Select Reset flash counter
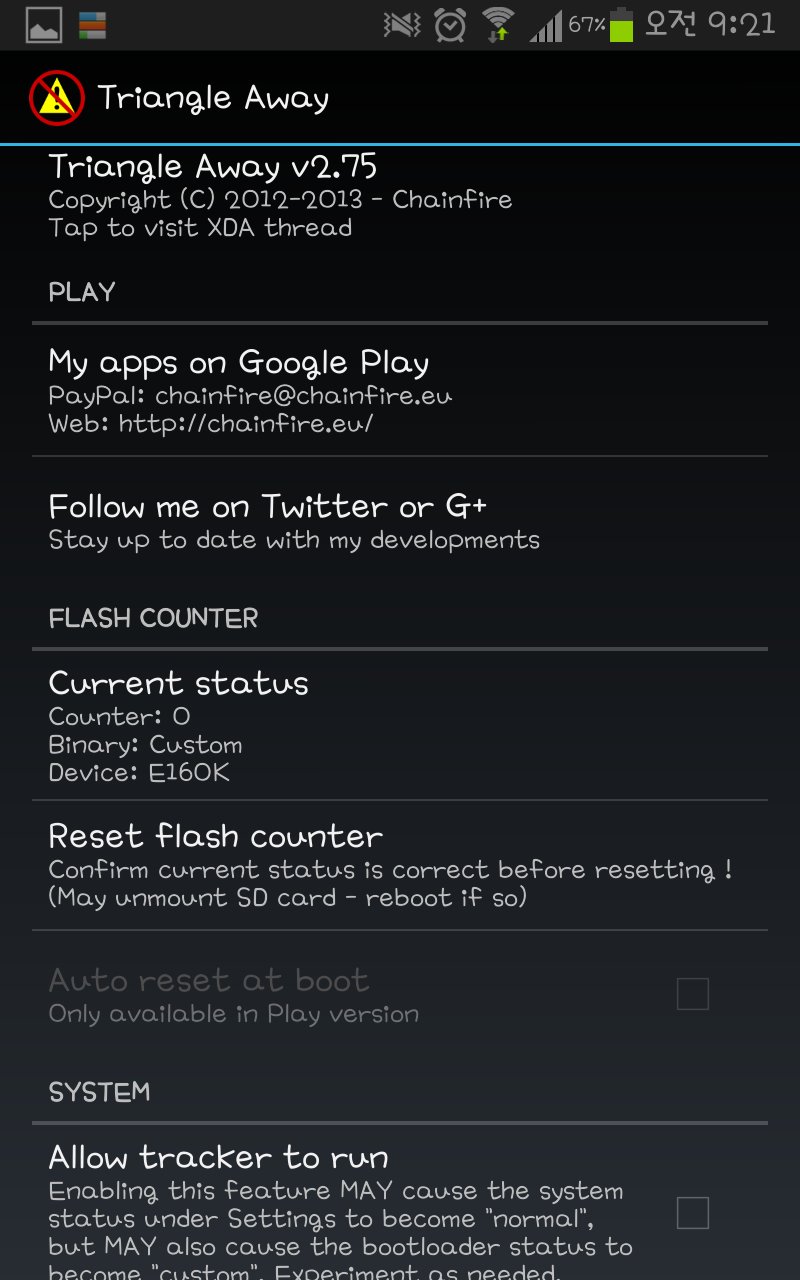 (x=400, y=865)
